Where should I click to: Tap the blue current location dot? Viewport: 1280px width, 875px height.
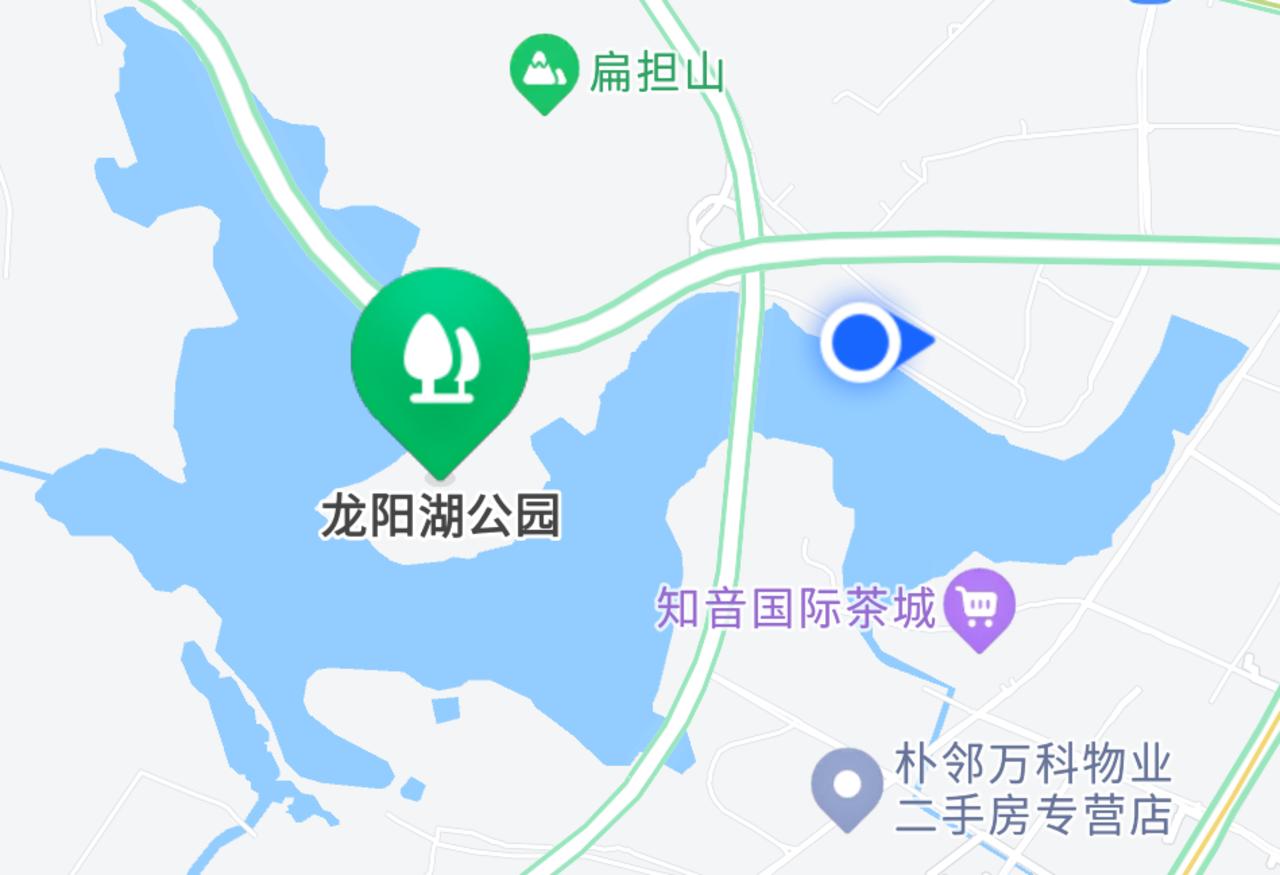point(861,342)
